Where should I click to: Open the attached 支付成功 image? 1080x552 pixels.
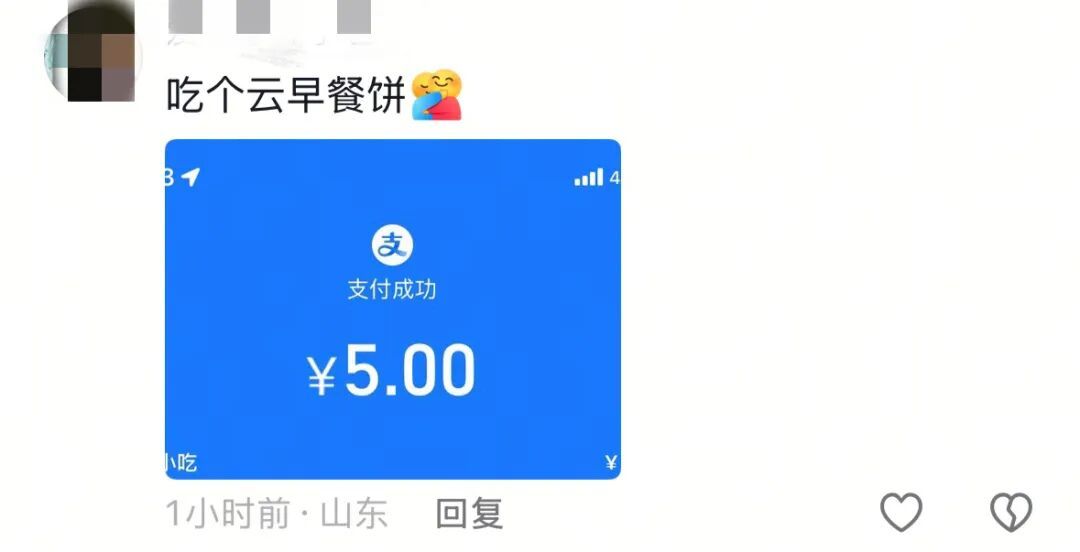point(392,308)
